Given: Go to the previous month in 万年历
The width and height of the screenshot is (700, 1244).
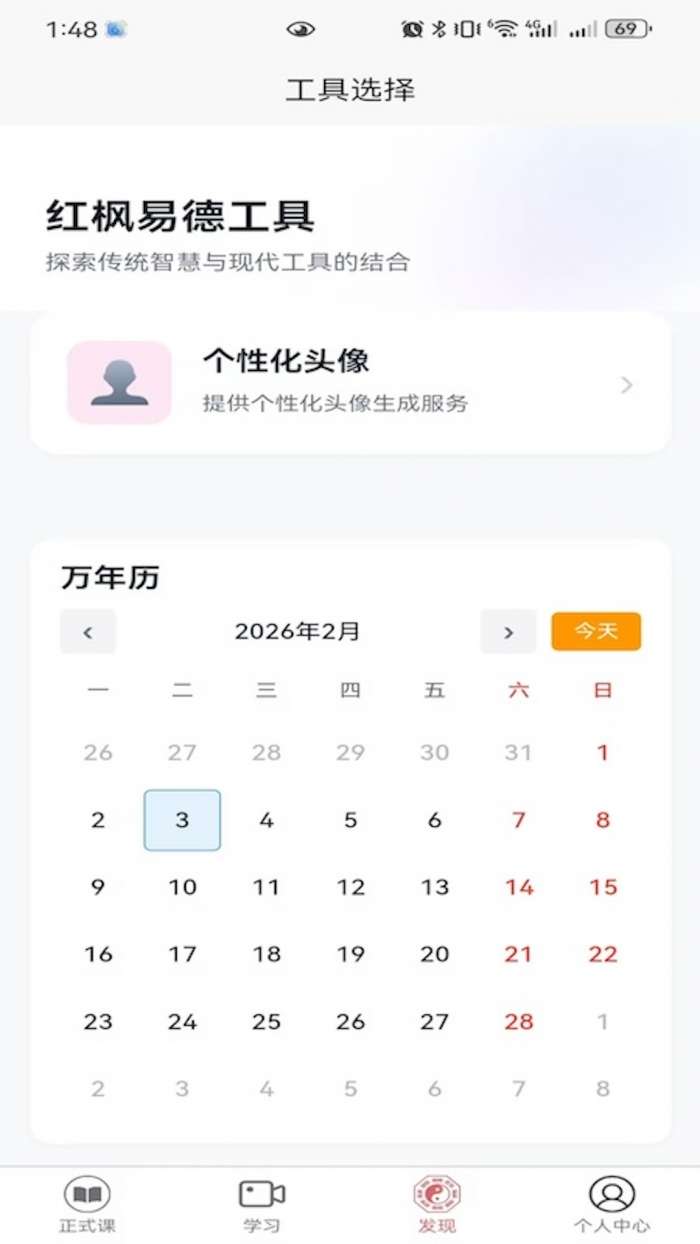Looking at the screenshot, I should point(88,632).
